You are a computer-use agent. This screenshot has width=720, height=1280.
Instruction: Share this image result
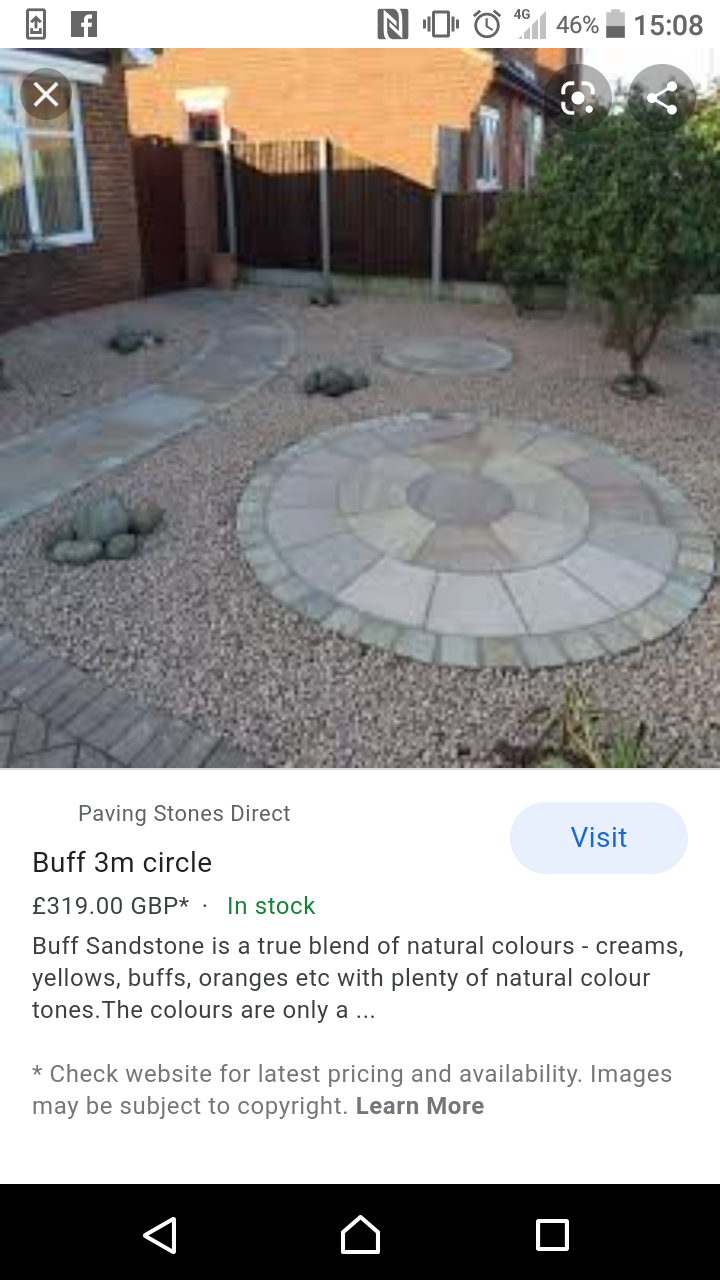click(661, 97)
